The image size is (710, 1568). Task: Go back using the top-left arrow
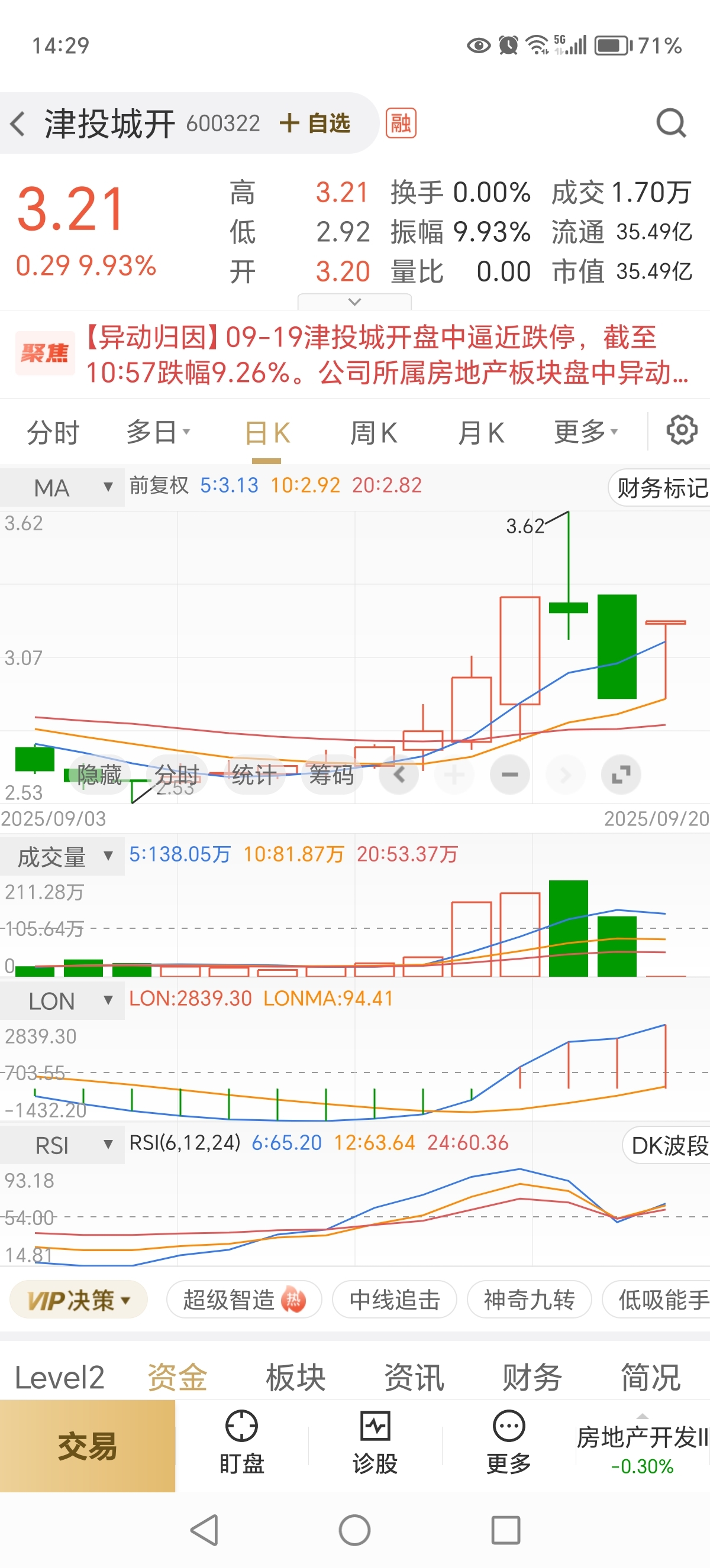coord(18,124)
